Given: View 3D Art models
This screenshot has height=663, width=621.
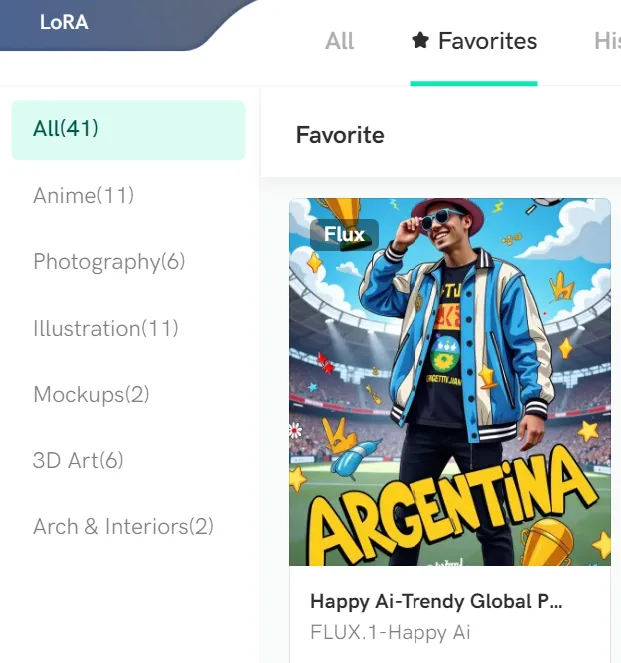Looking at the screenshot, I should pos(78,460).
